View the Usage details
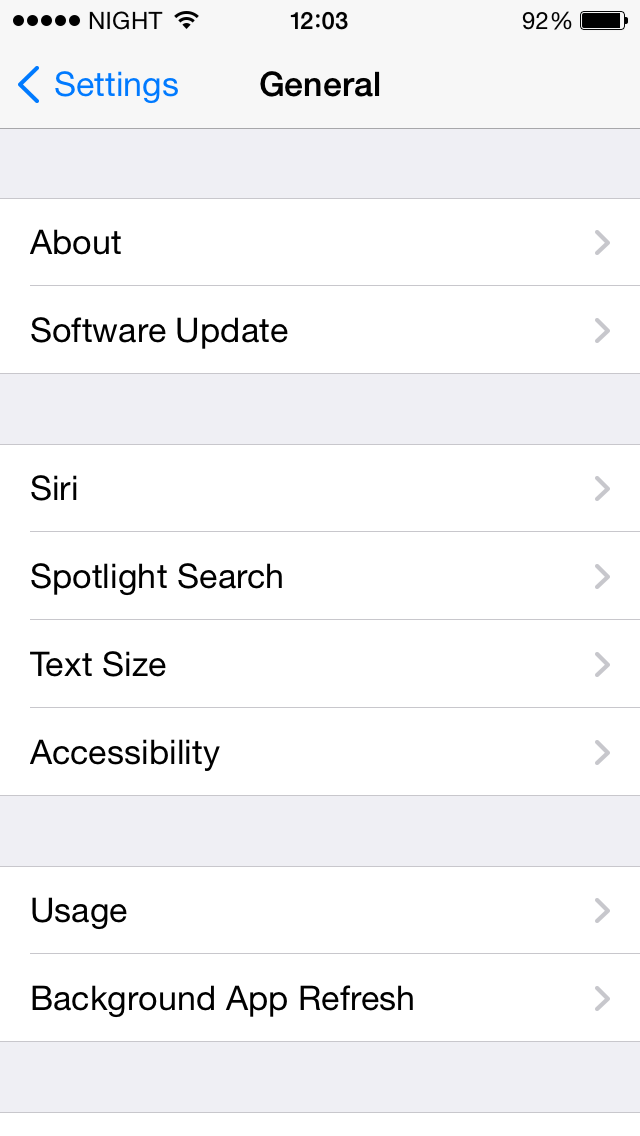 320,911
